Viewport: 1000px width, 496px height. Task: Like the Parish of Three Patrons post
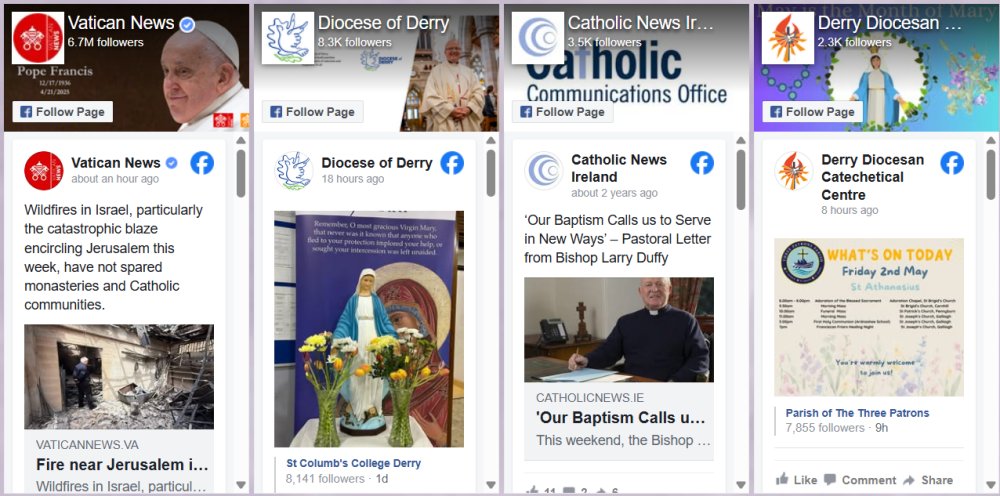pos(797,480)
